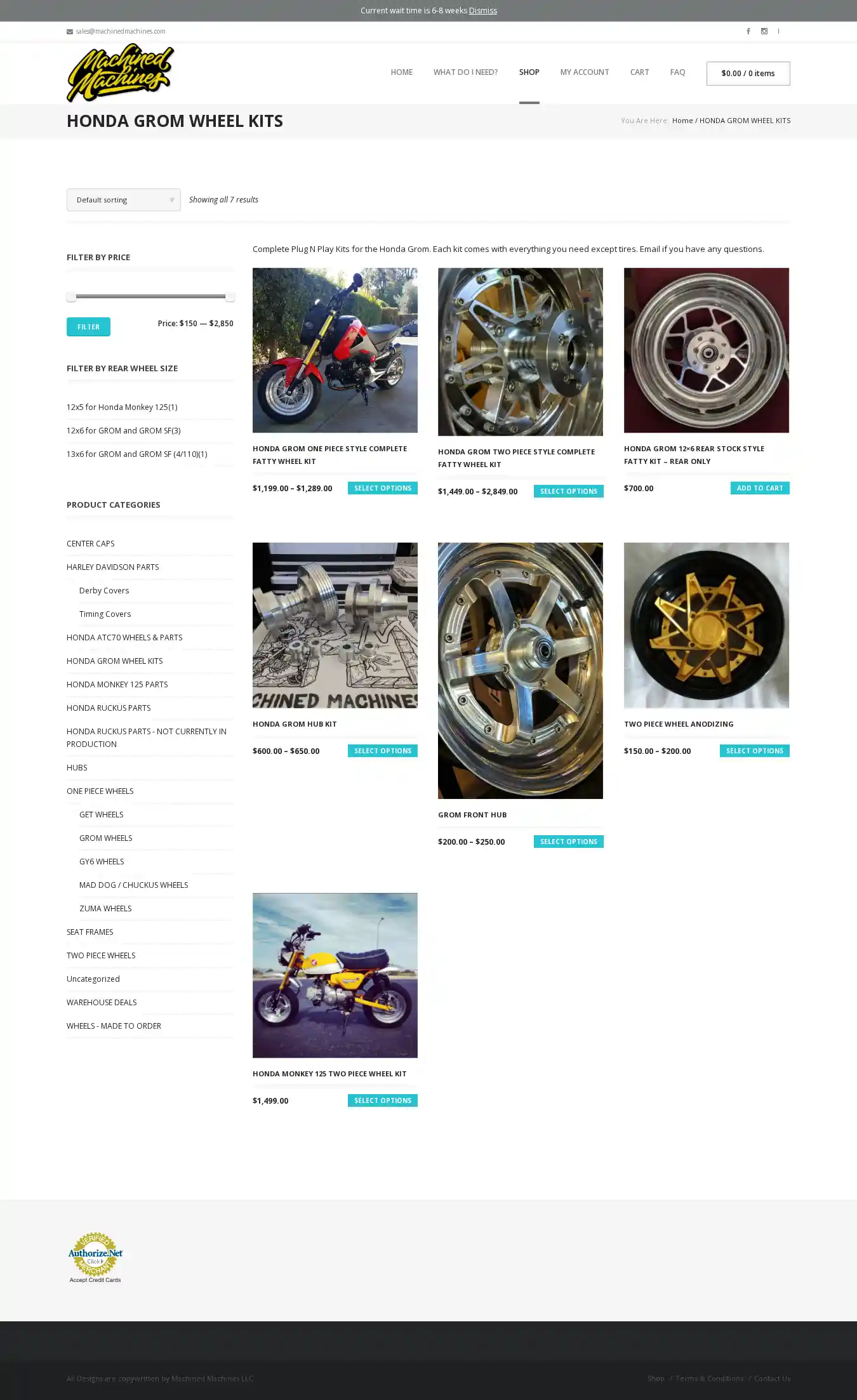
Task: Filter by 12x6 for GROM and GROM SF
Action: click(123, 431)
